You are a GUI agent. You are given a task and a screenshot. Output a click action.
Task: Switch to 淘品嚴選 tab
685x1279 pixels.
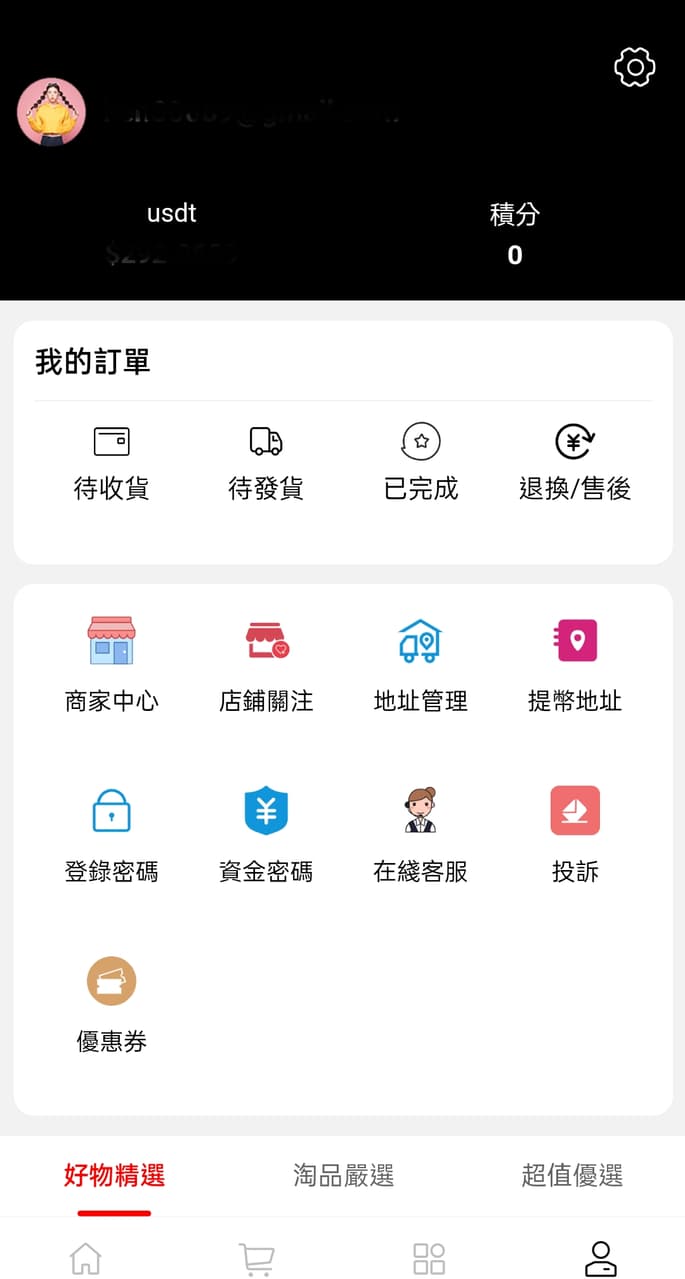coord(343,1175)
